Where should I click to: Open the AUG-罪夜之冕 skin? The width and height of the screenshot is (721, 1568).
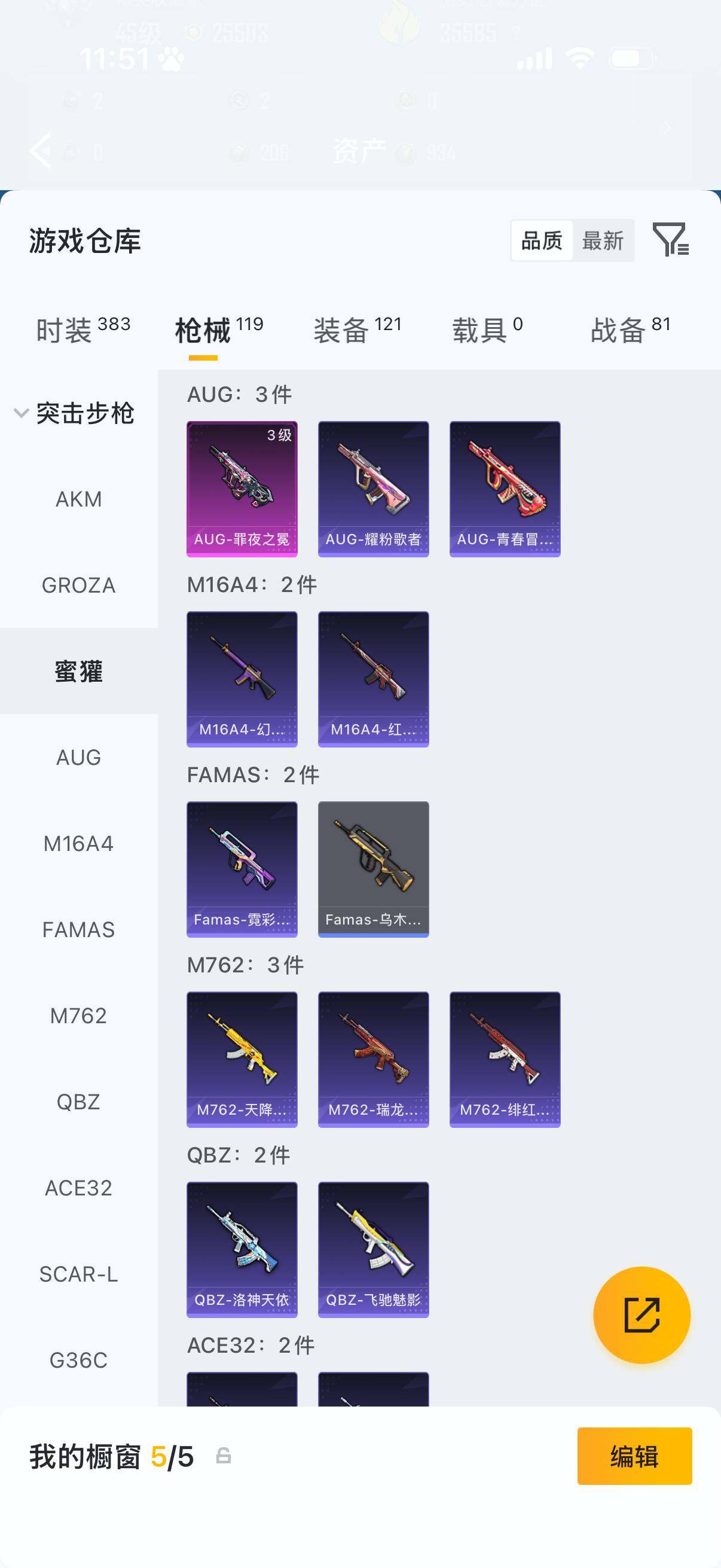[x=242, y=488]
